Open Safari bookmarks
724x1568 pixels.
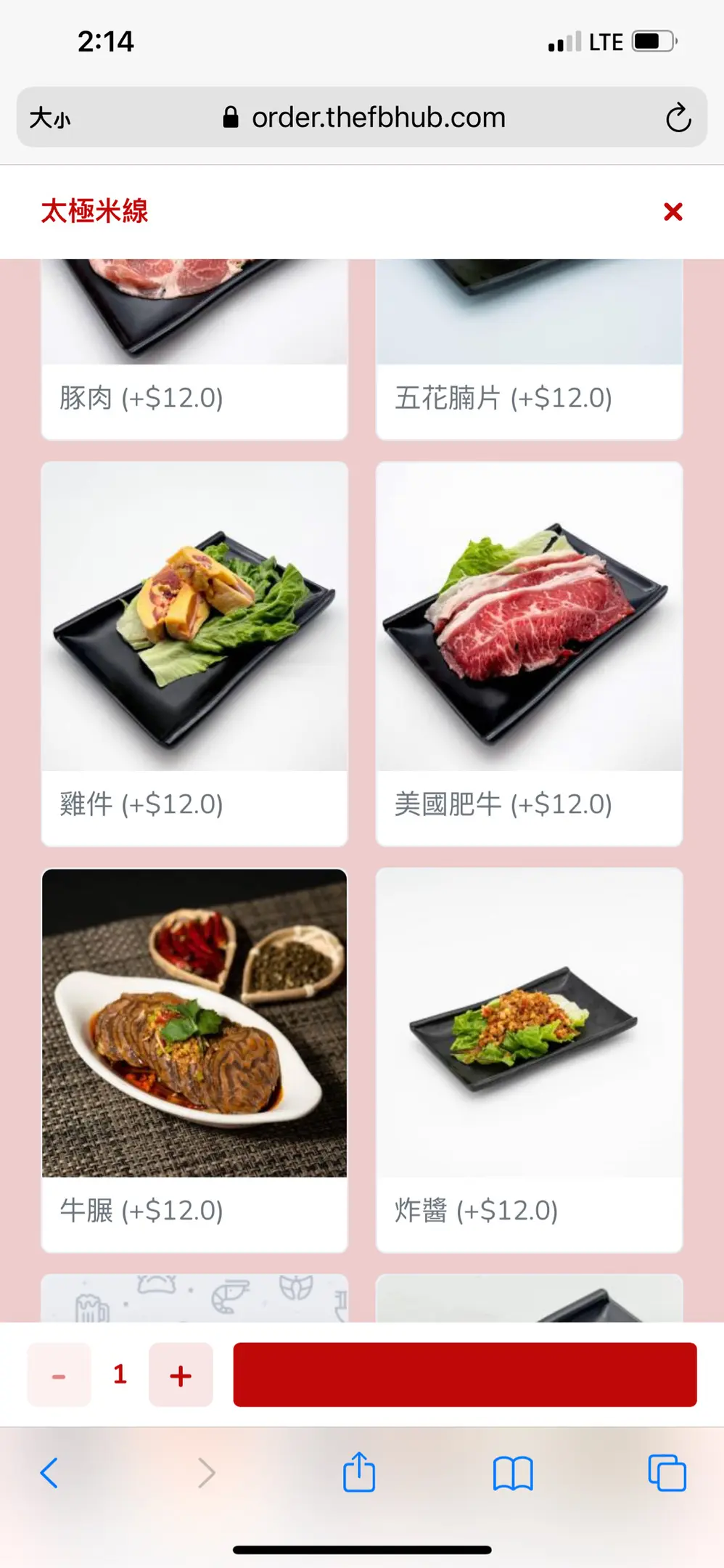point(513,1473)
